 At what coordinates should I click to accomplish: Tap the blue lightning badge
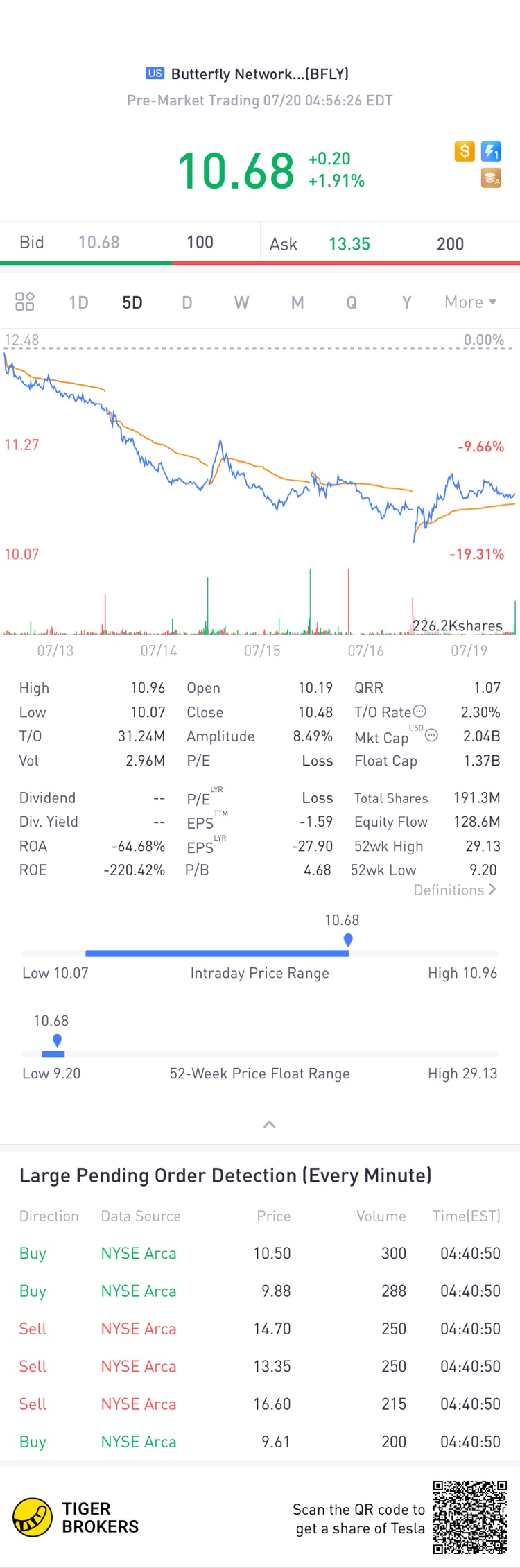coord(491,151)
